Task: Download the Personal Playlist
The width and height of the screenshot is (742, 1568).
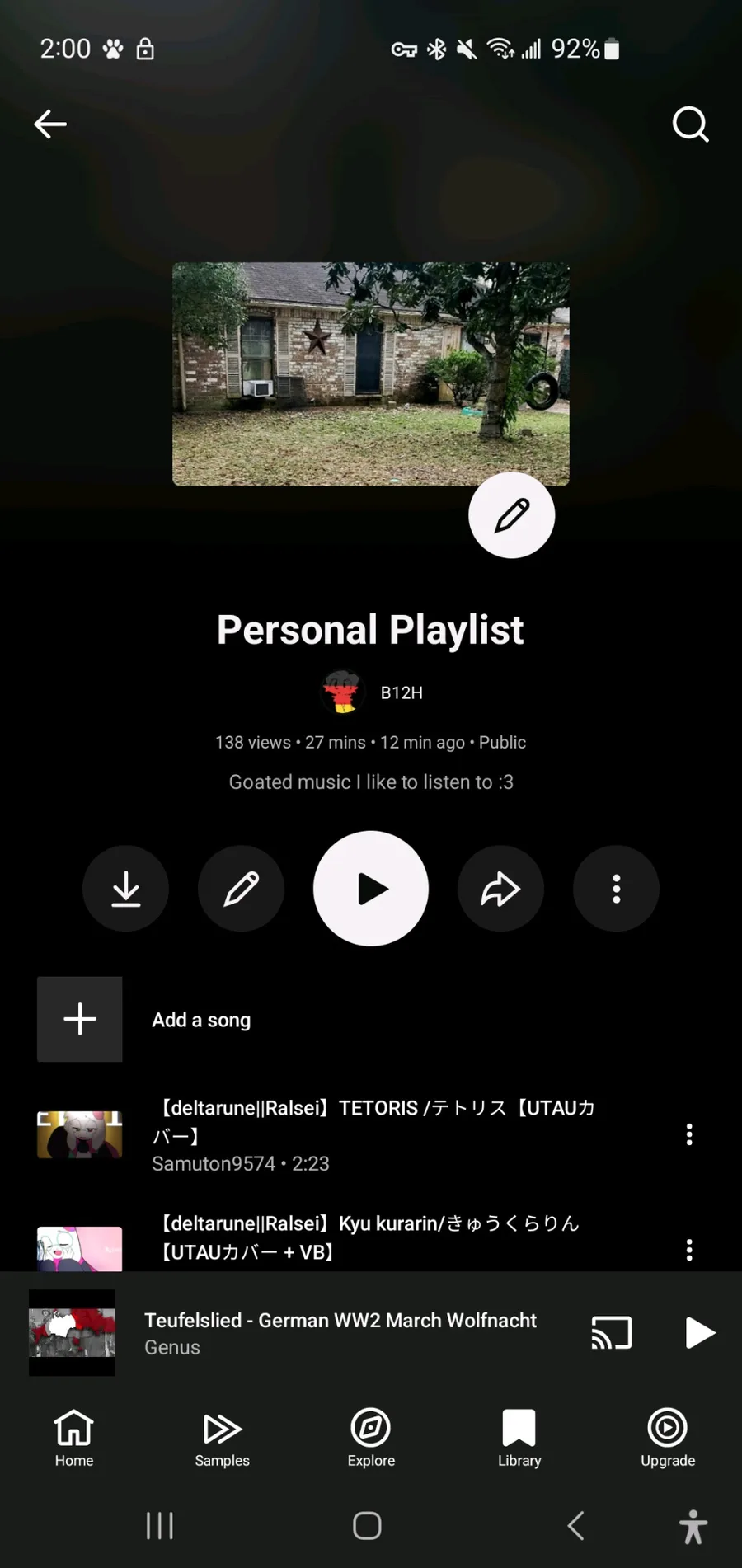Action: [x=125, y=889]
